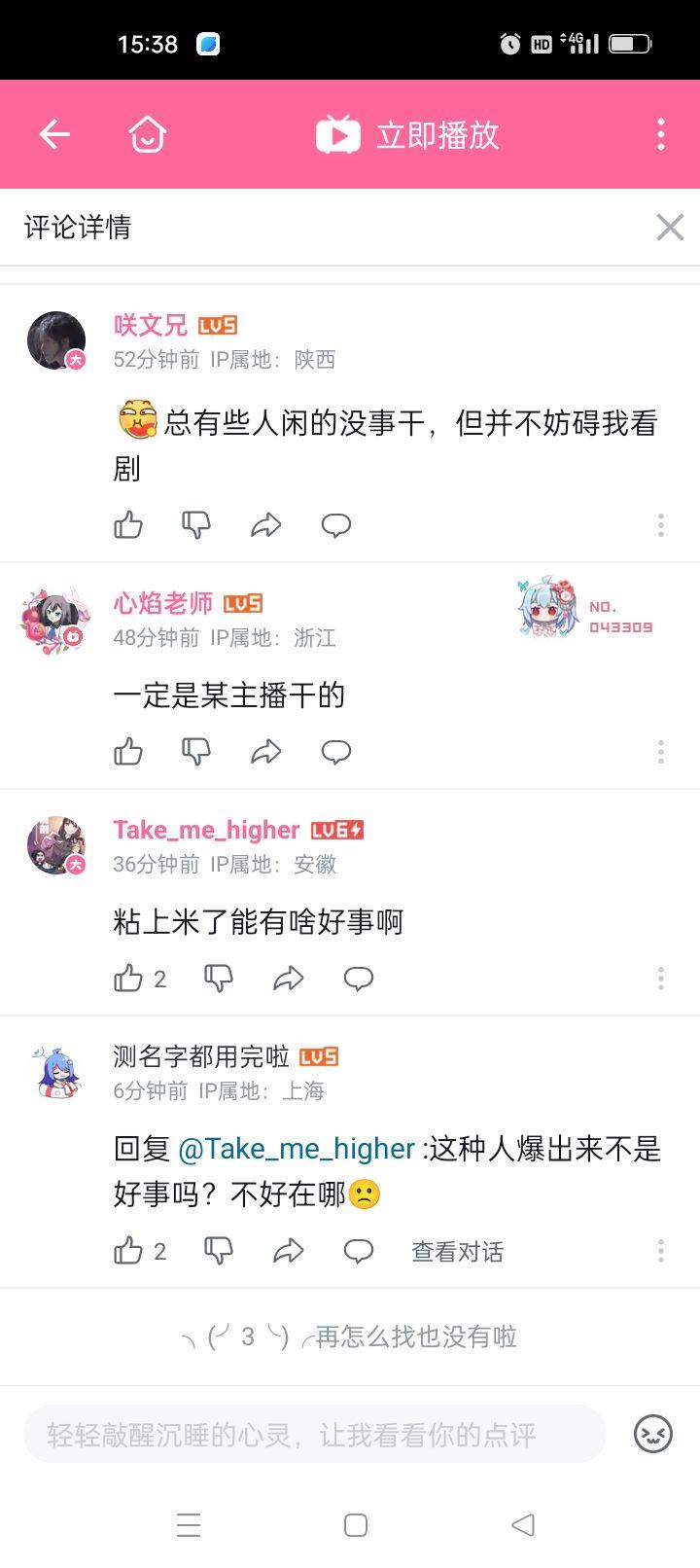Screen dimensions: 700x1568
Task: Open 心焰老师's profile avatar
Action: coord(55,620)
